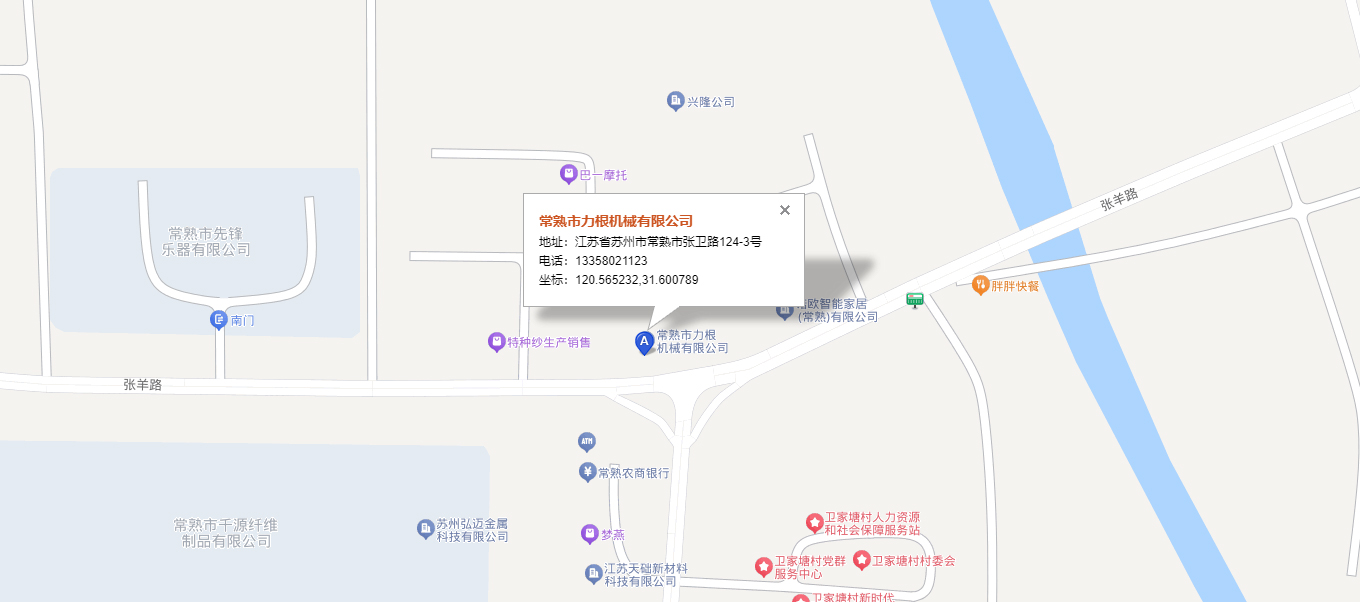1360x602 pixels.
Task: Tap the 江苏天础新材料科技有限公司 marker
Action: [593, 573]
